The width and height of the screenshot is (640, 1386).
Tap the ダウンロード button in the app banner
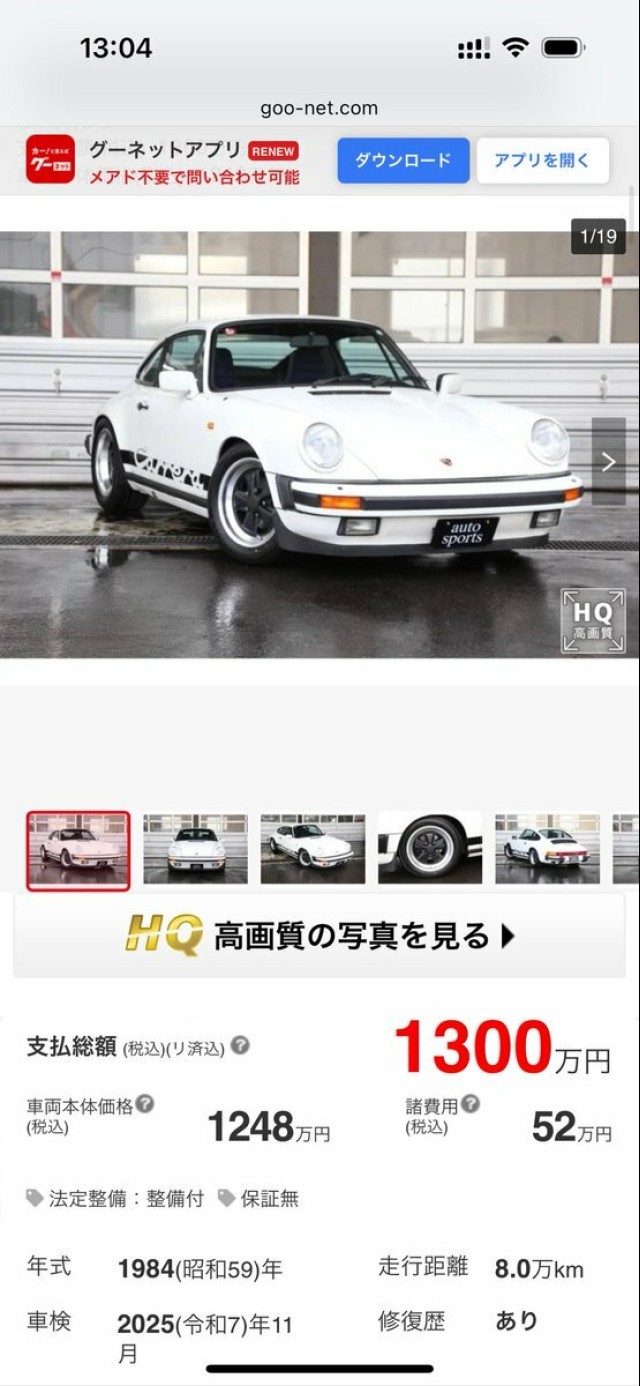click(403, 161)
